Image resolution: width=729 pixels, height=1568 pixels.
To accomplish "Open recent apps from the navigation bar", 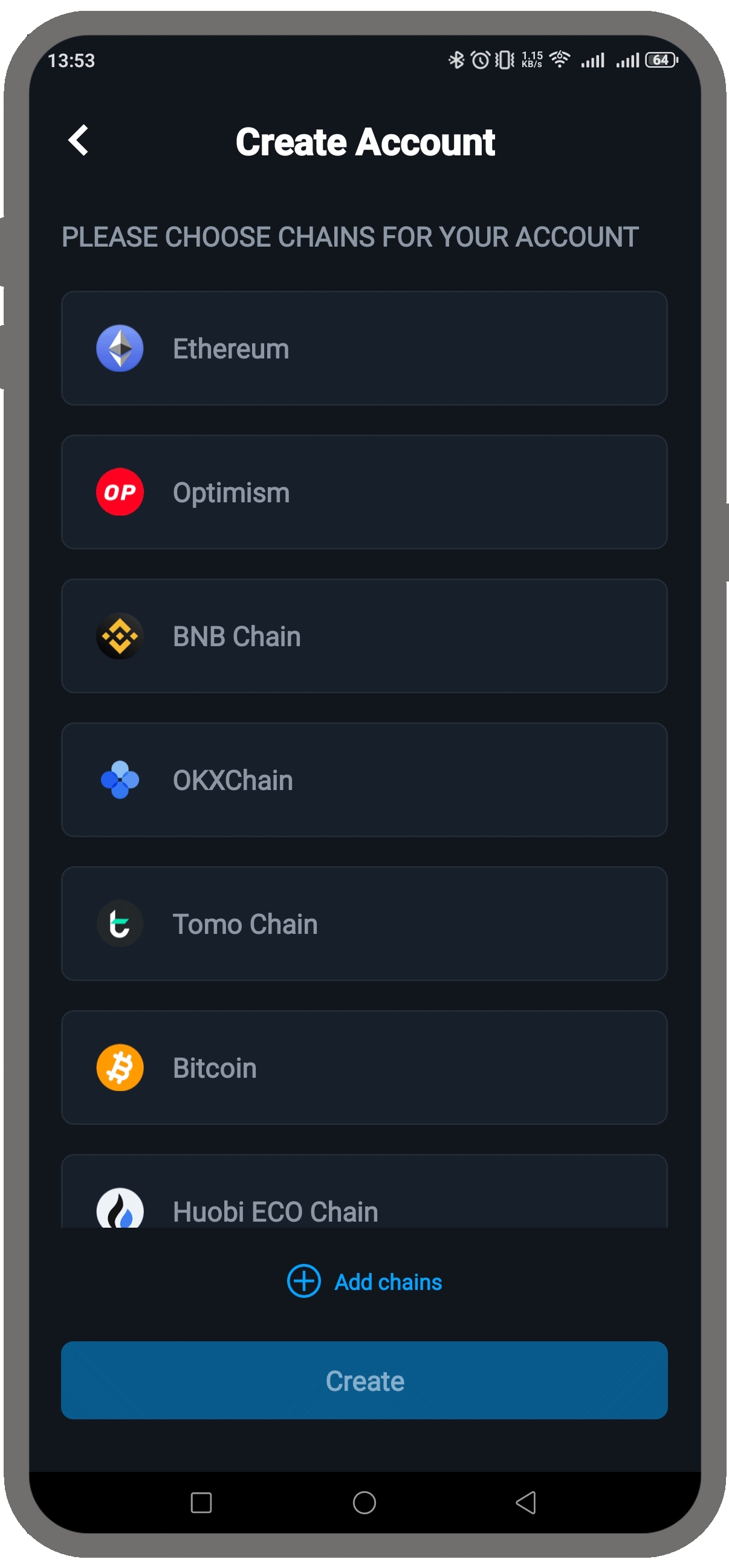I will 201,1502.
